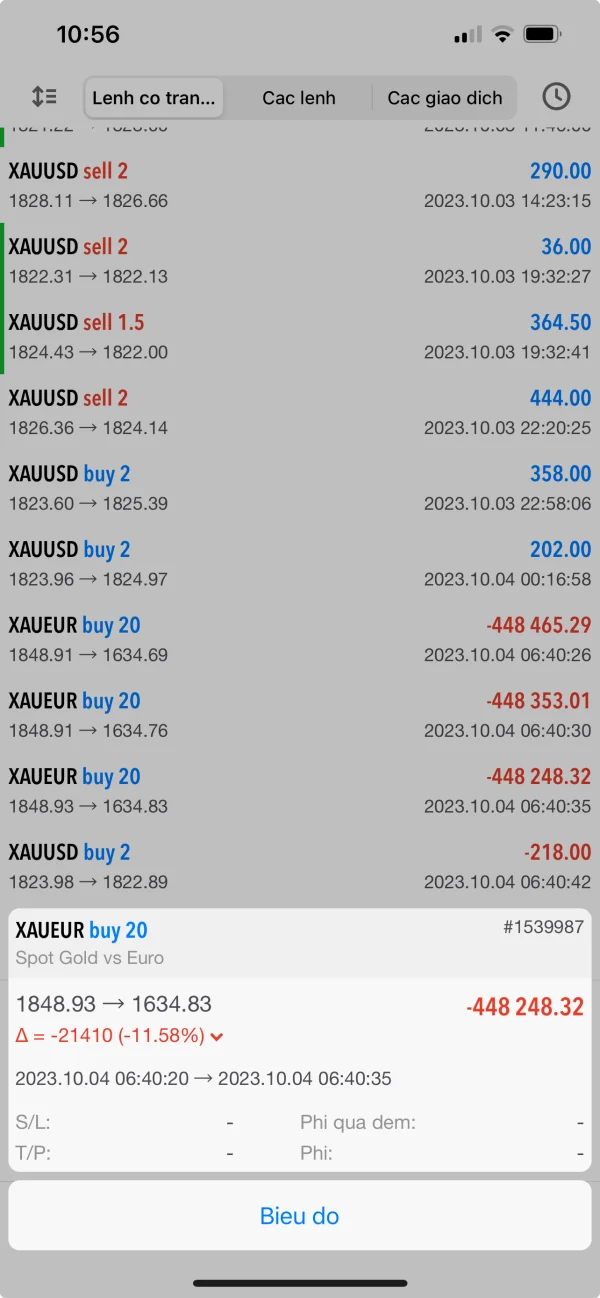Open XAUUSD sell 2 trade with 290.00 profit
The width and height of the screenshot is (600, 1298).
[300, 185]
